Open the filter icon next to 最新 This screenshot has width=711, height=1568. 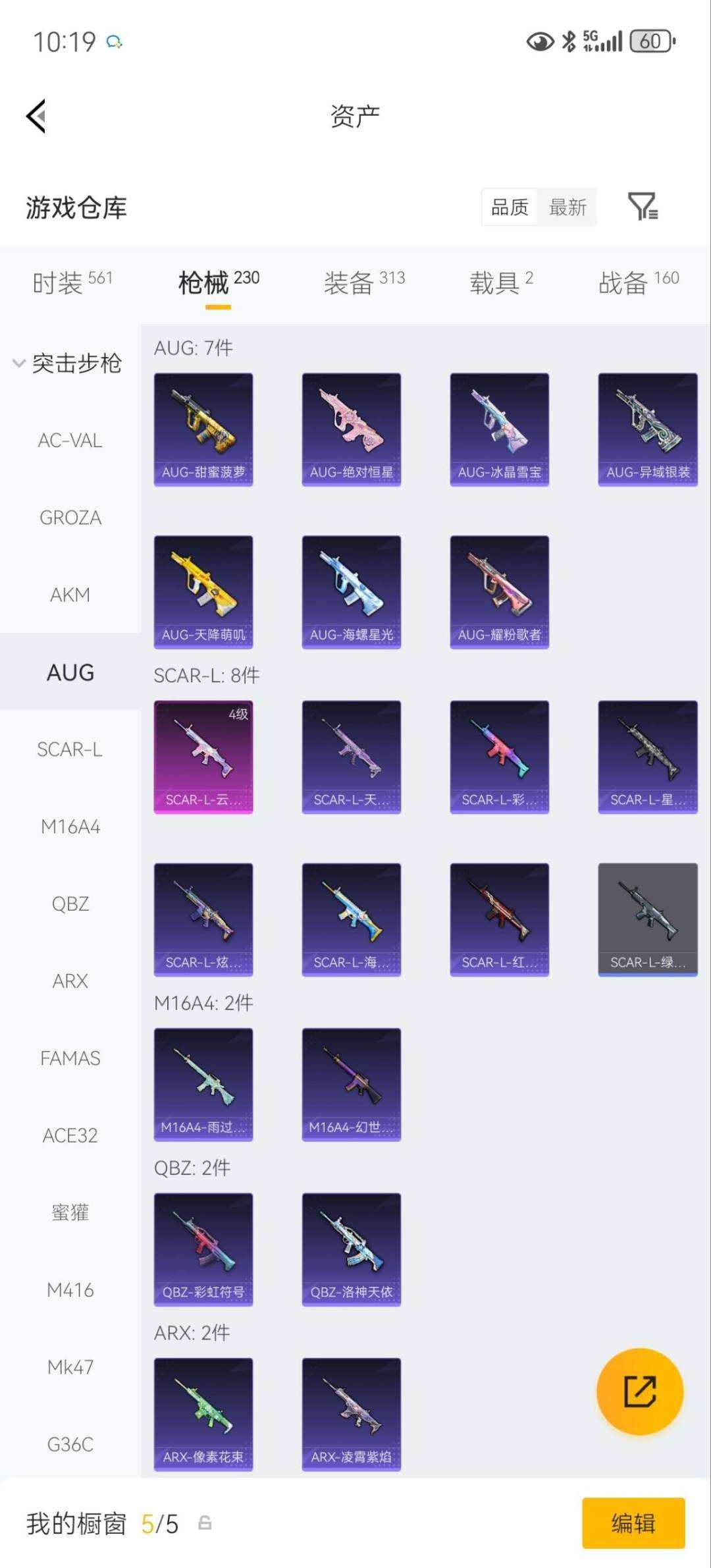[643, 206]
